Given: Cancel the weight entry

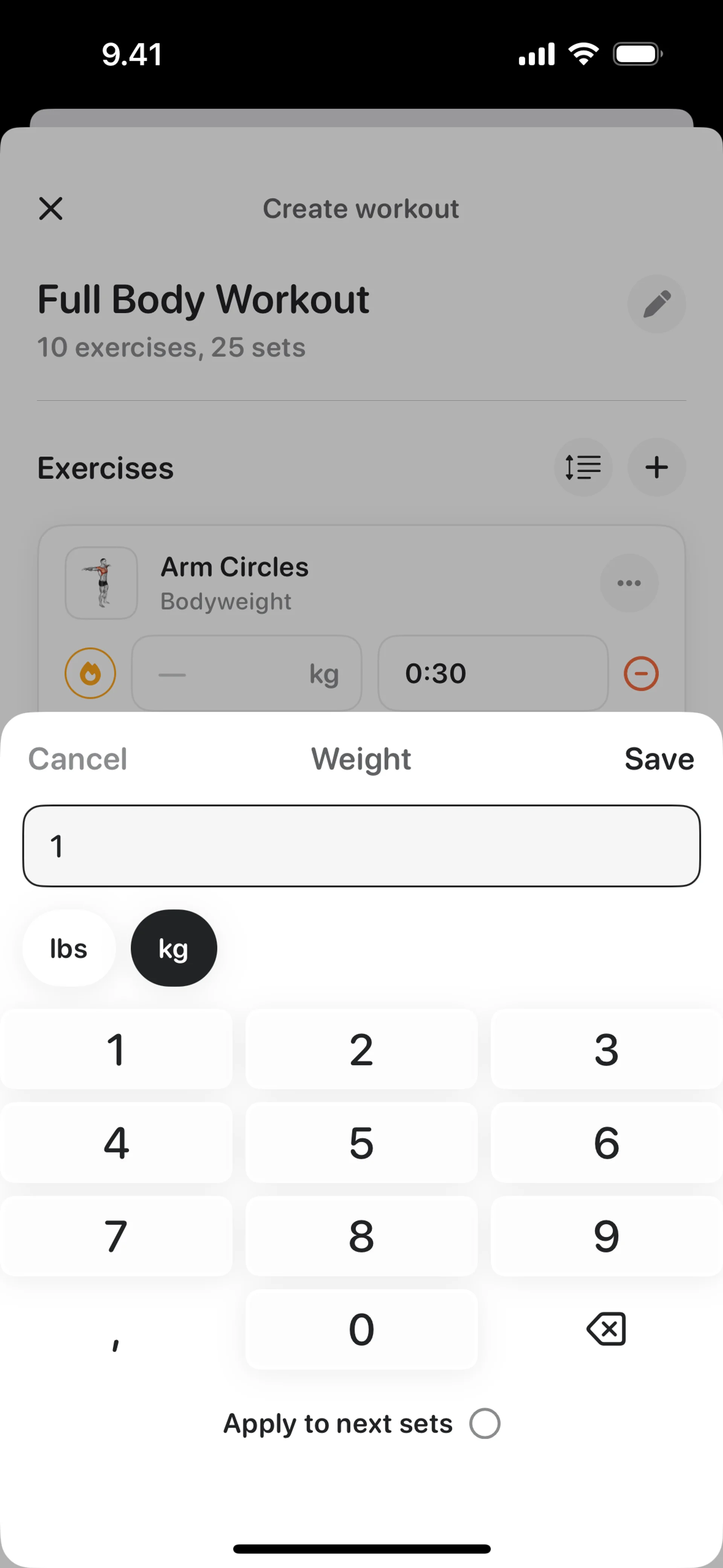Looking at the screenshot, I should point(78,758).
